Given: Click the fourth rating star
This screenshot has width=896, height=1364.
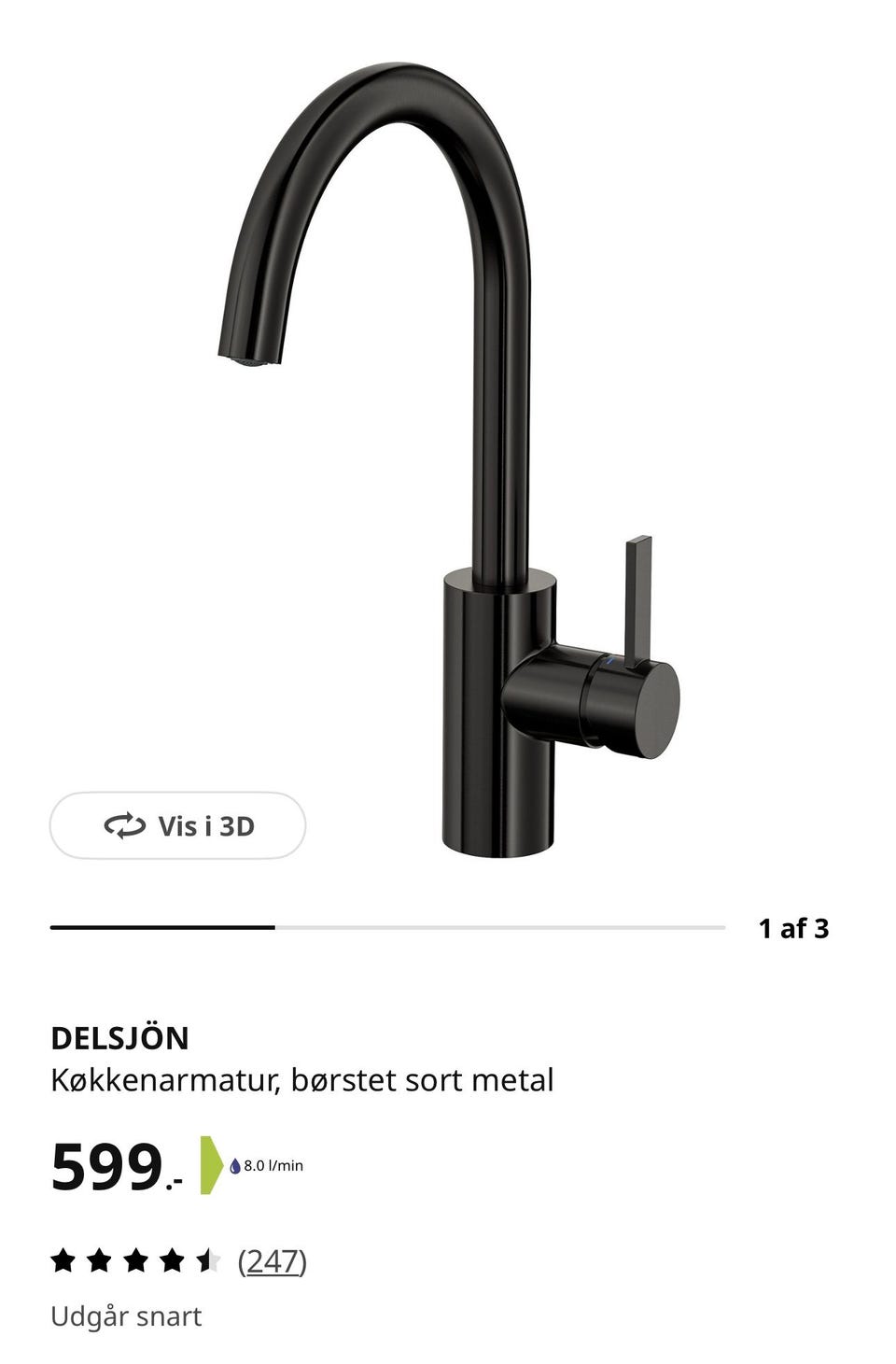Looking at the screenshot, I should 170,1260.
